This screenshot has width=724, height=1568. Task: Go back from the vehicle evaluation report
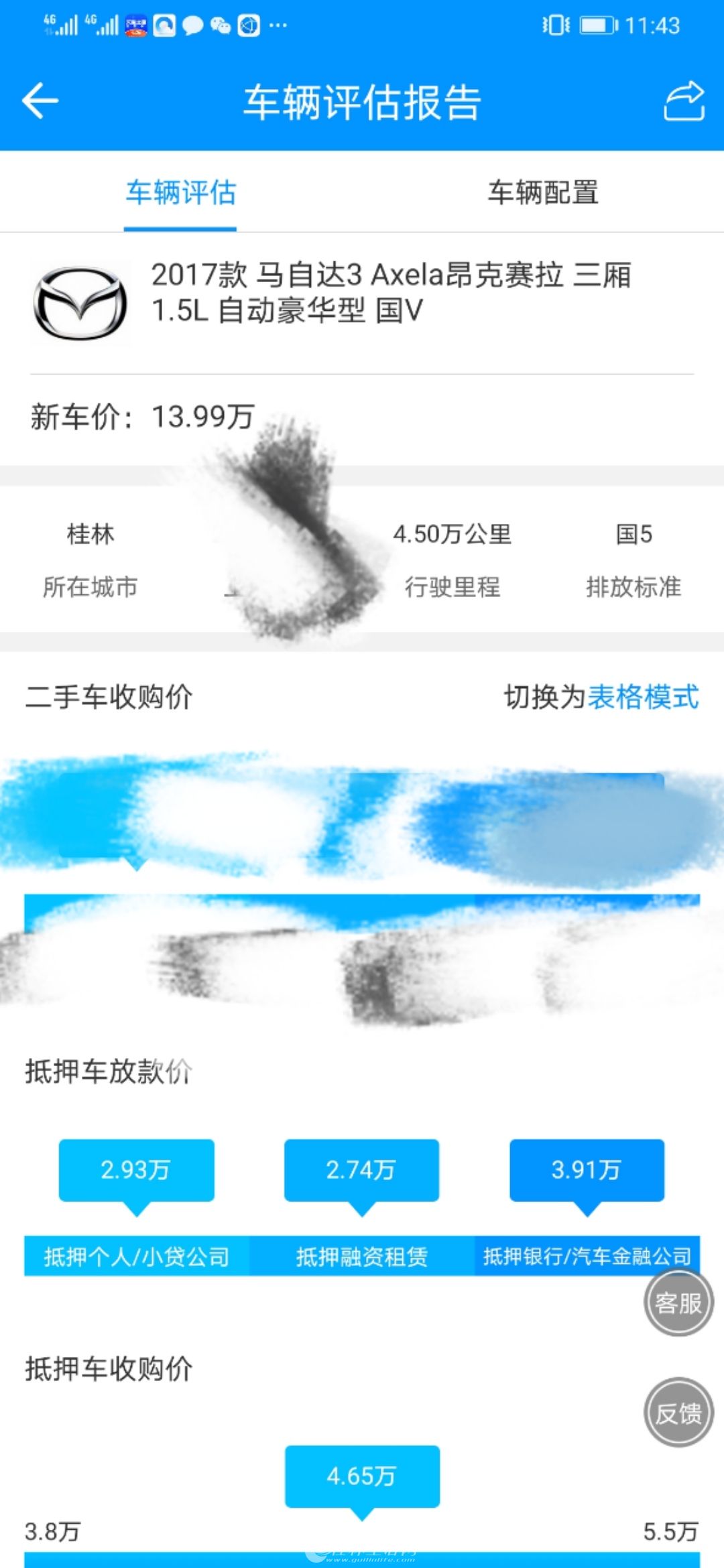pyautogui.click(x=40, y=101)
